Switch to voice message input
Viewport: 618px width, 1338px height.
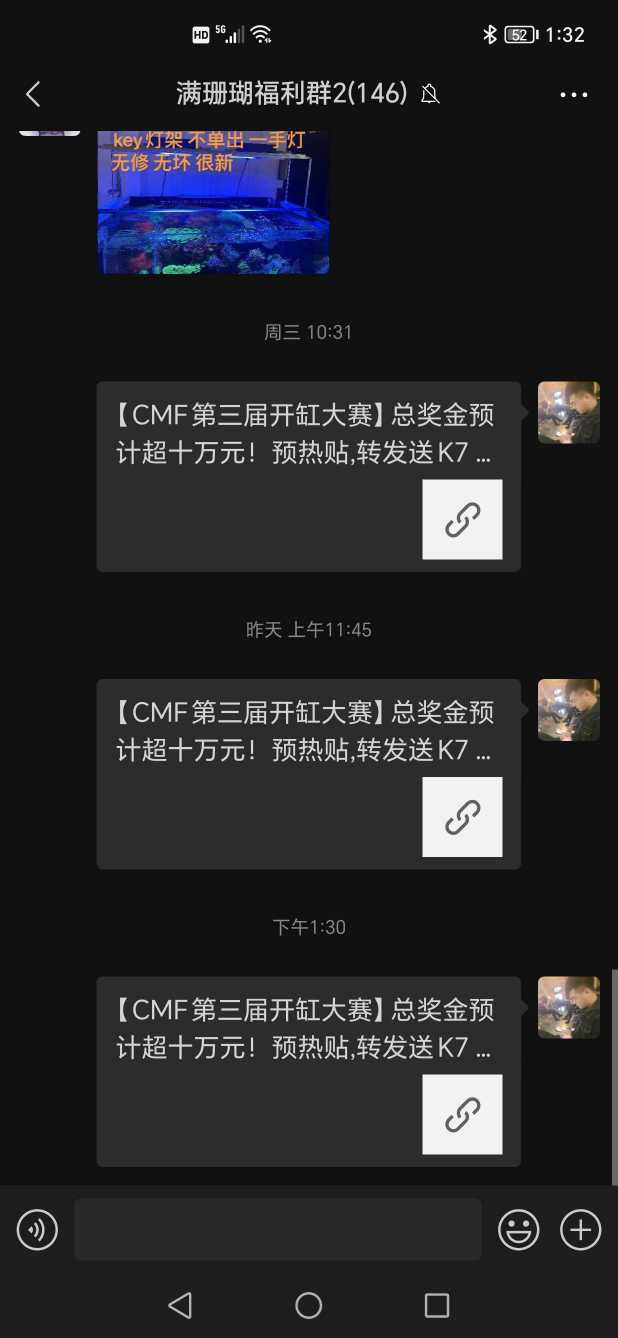[x=37, y=1229]
